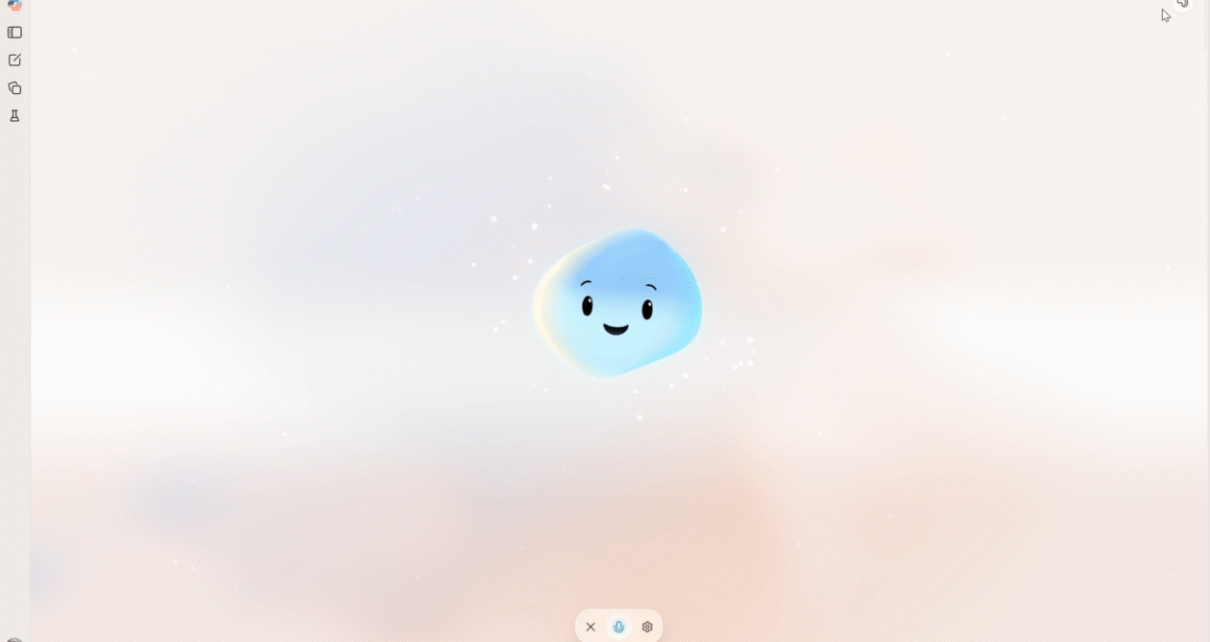Image resolution: width=1210 pixels, height=642 pixels.
Task: Mute the microphone
Action: point(619,627)
